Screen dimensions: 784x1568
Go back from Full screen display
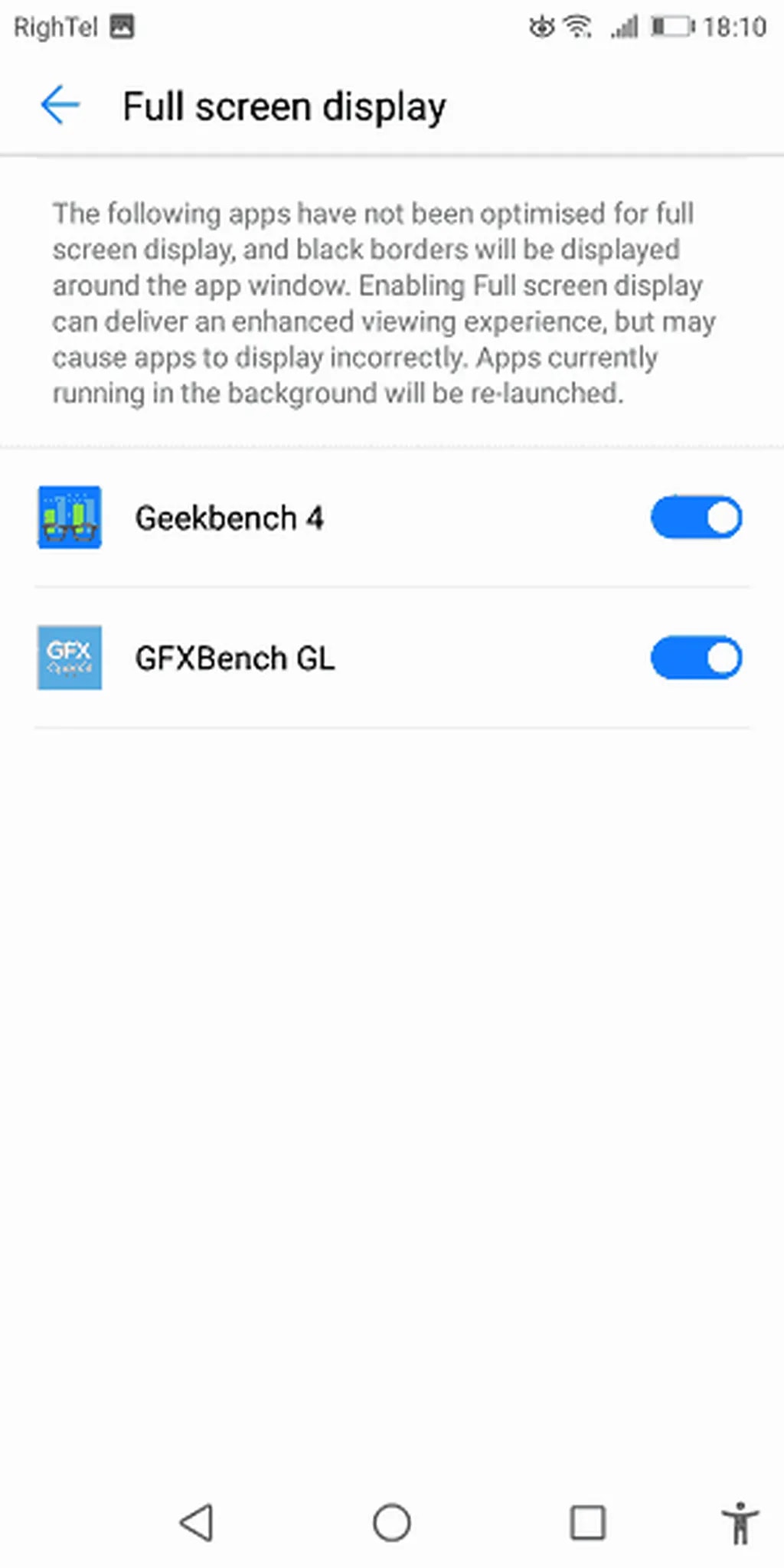point(60,105)
